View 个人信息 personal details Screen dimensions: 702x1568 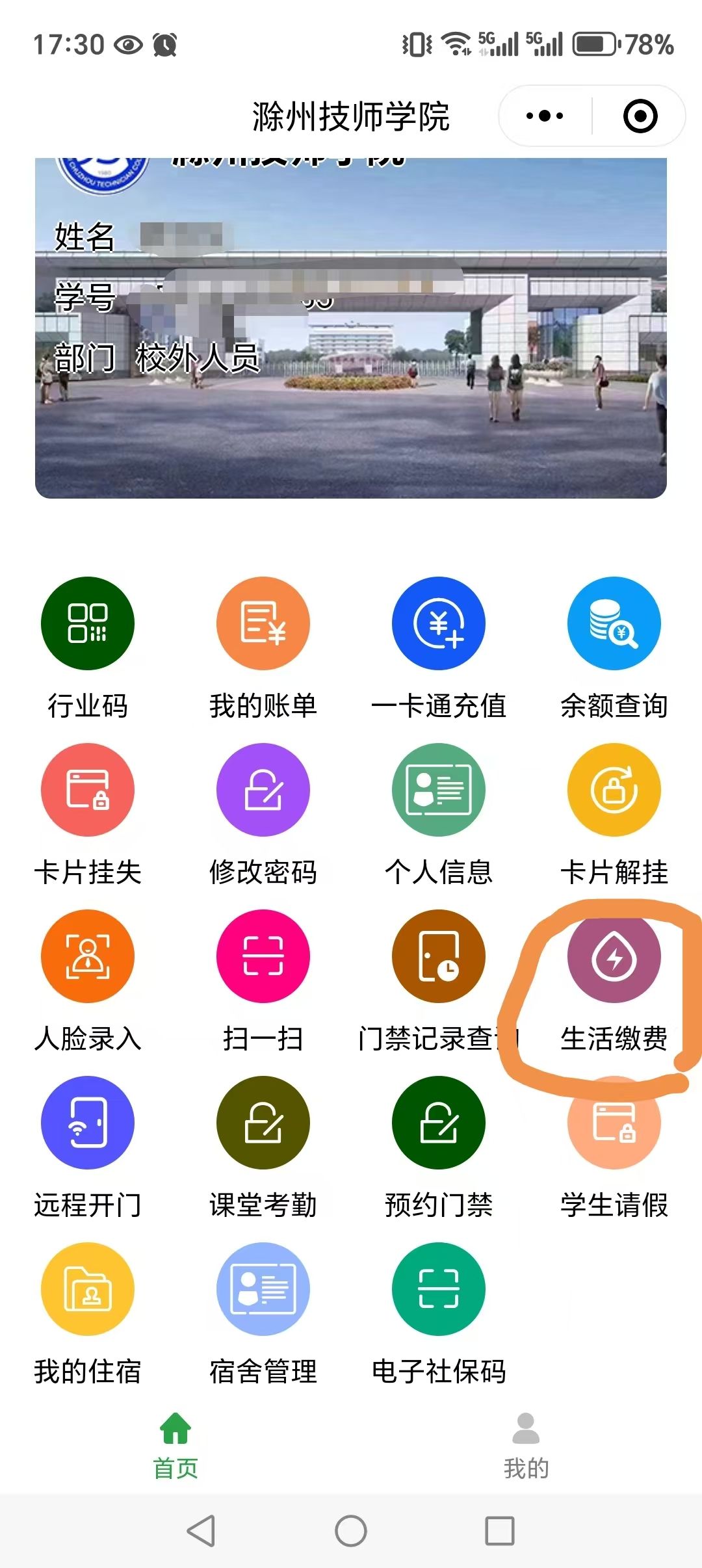[437, 789]
